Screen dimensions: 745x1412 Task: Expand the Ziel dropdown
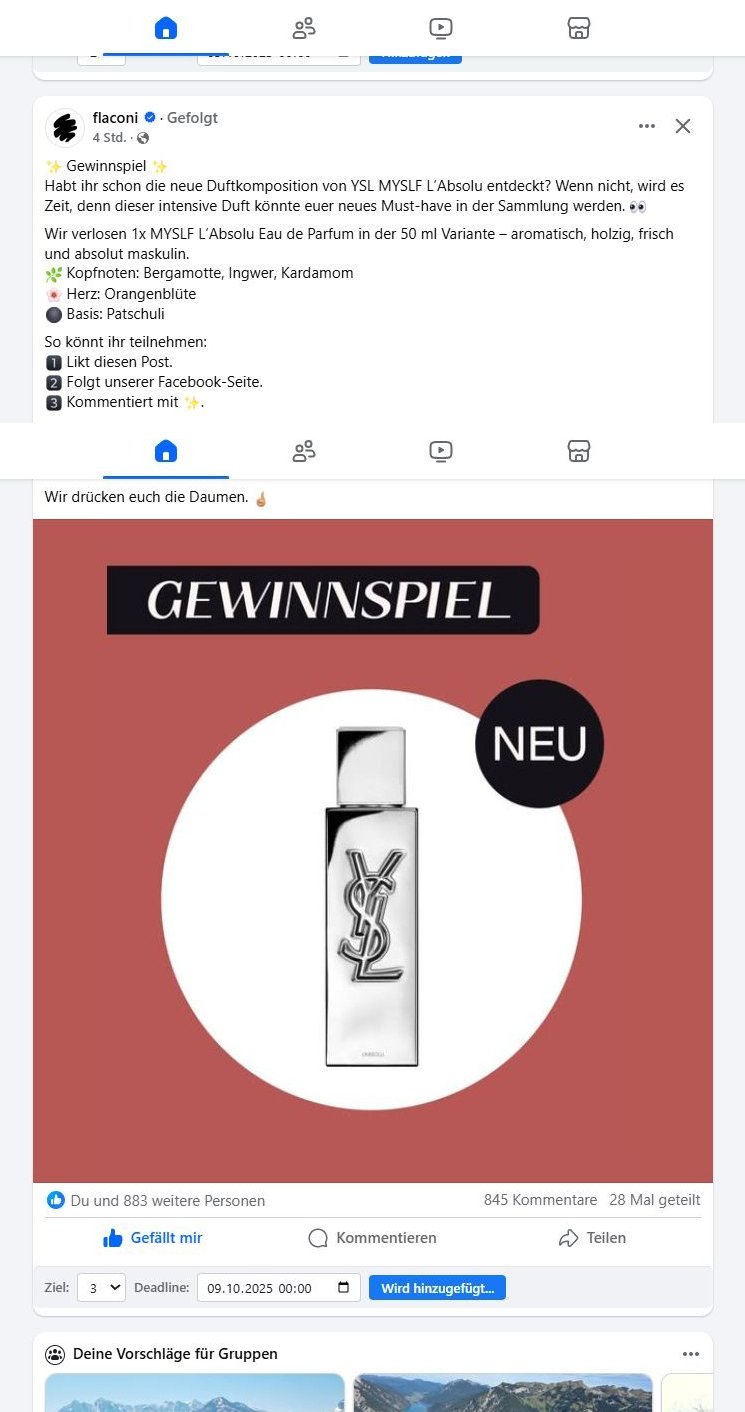(101, 1288)
